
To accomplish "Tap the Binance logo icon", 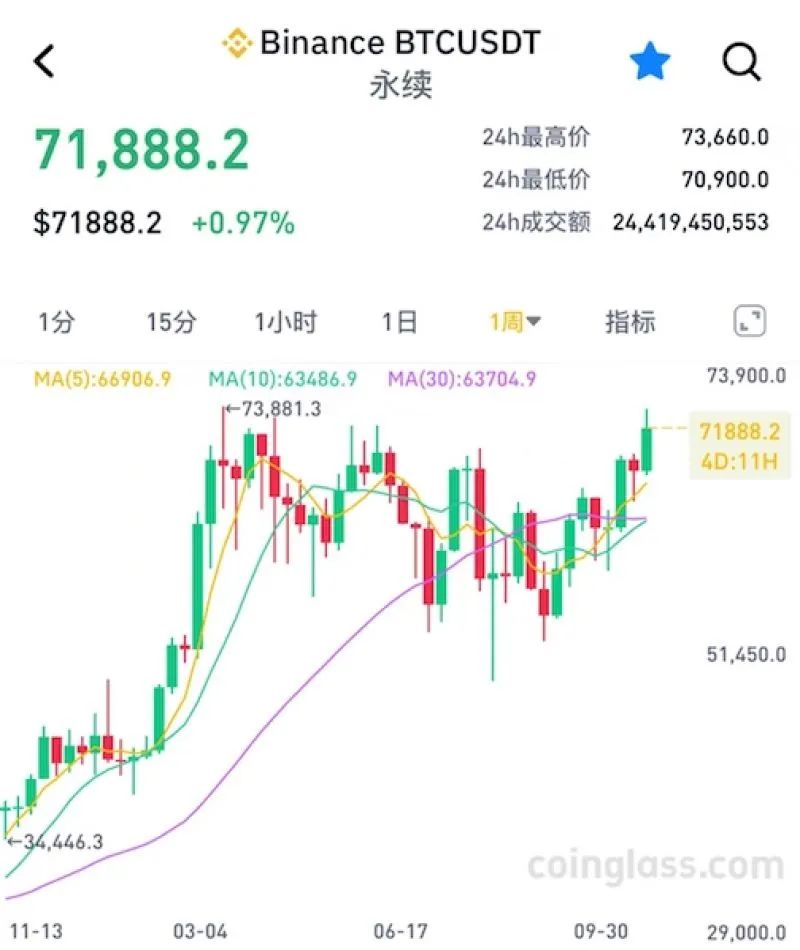I will (x=236, y=43).
